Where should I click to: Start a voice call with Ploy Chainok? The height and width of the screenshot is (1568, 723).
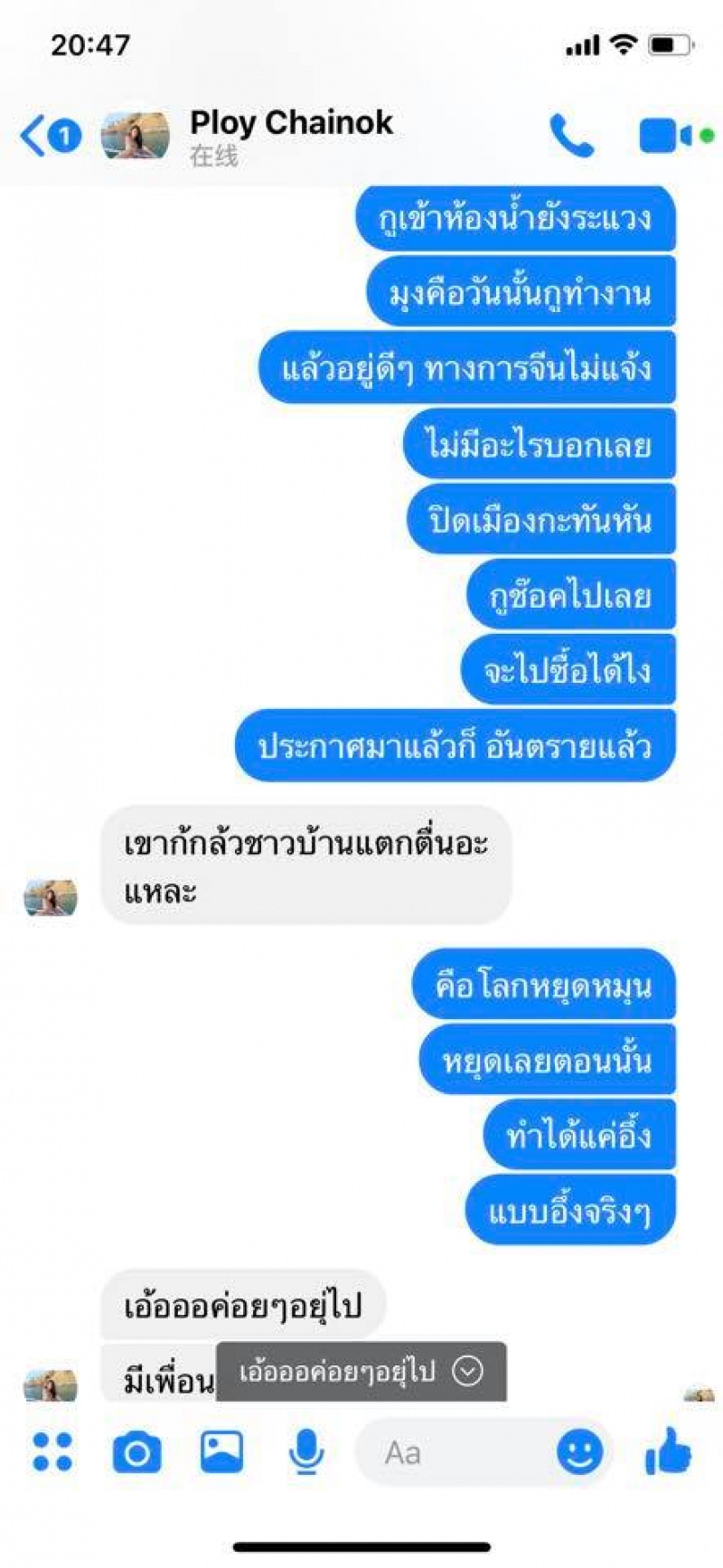coord(571,137)
